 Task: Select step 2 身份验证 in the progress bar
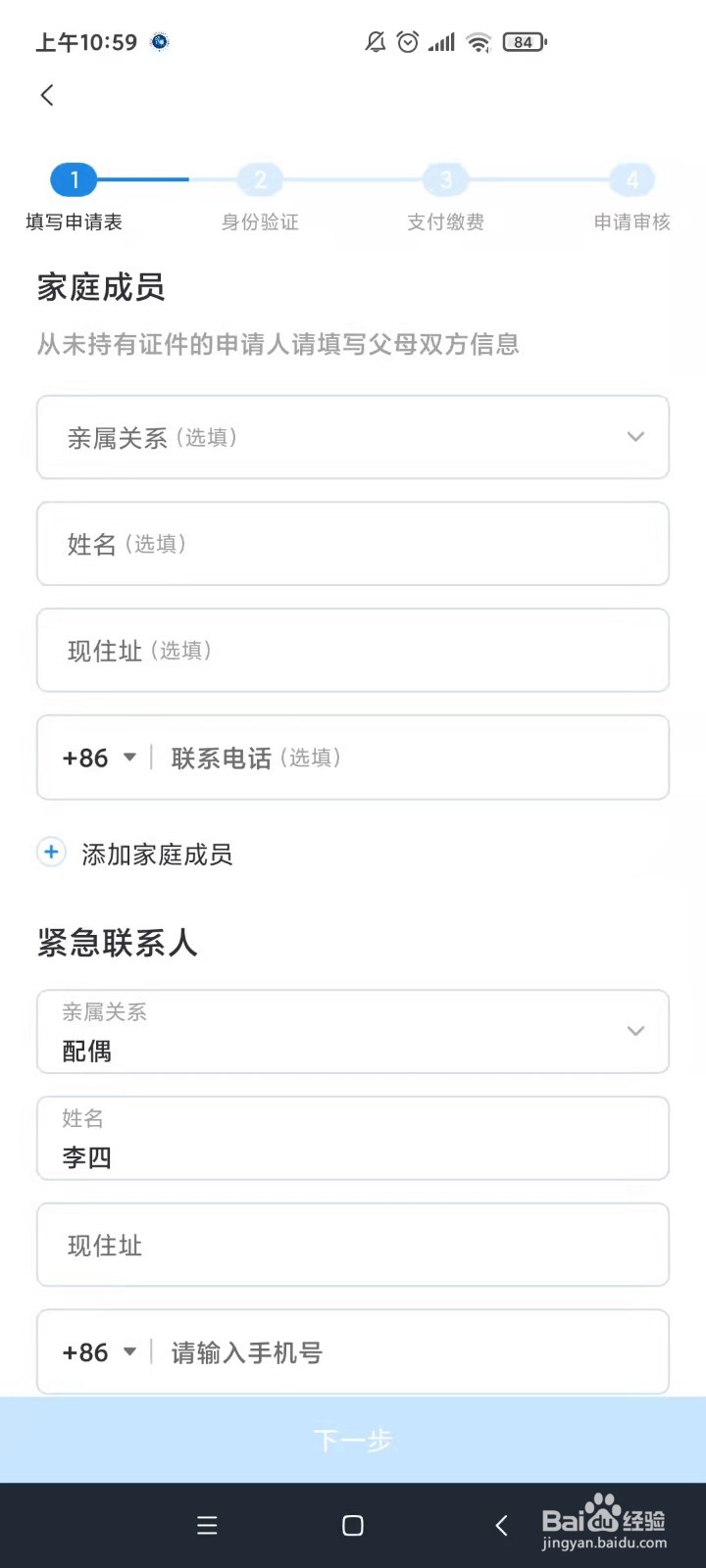[260, 179]
